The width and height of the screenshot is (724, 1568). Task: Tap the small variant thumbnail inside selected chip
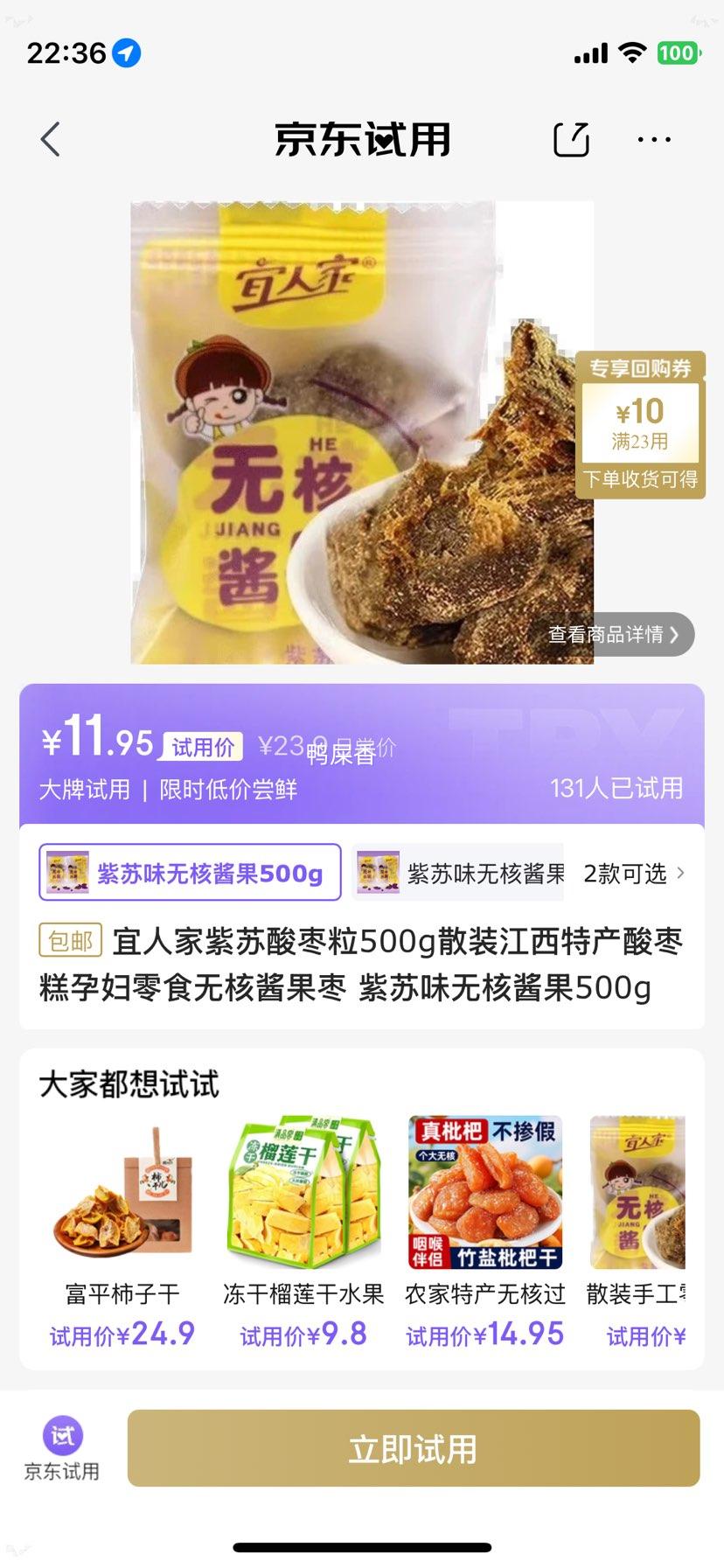tap(67, 873)
